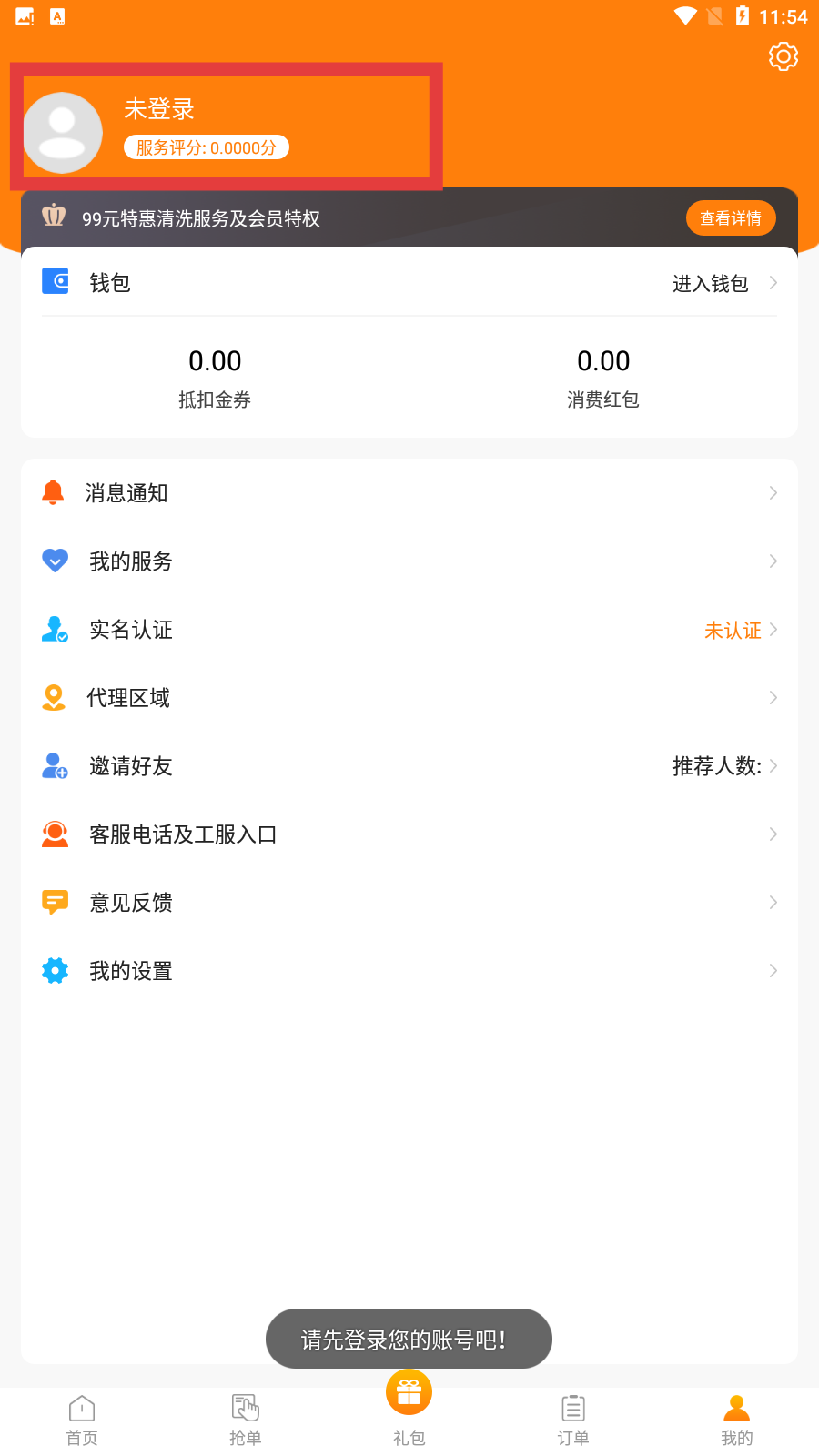Open 客服电话及工服入口 row

[409, 834]
